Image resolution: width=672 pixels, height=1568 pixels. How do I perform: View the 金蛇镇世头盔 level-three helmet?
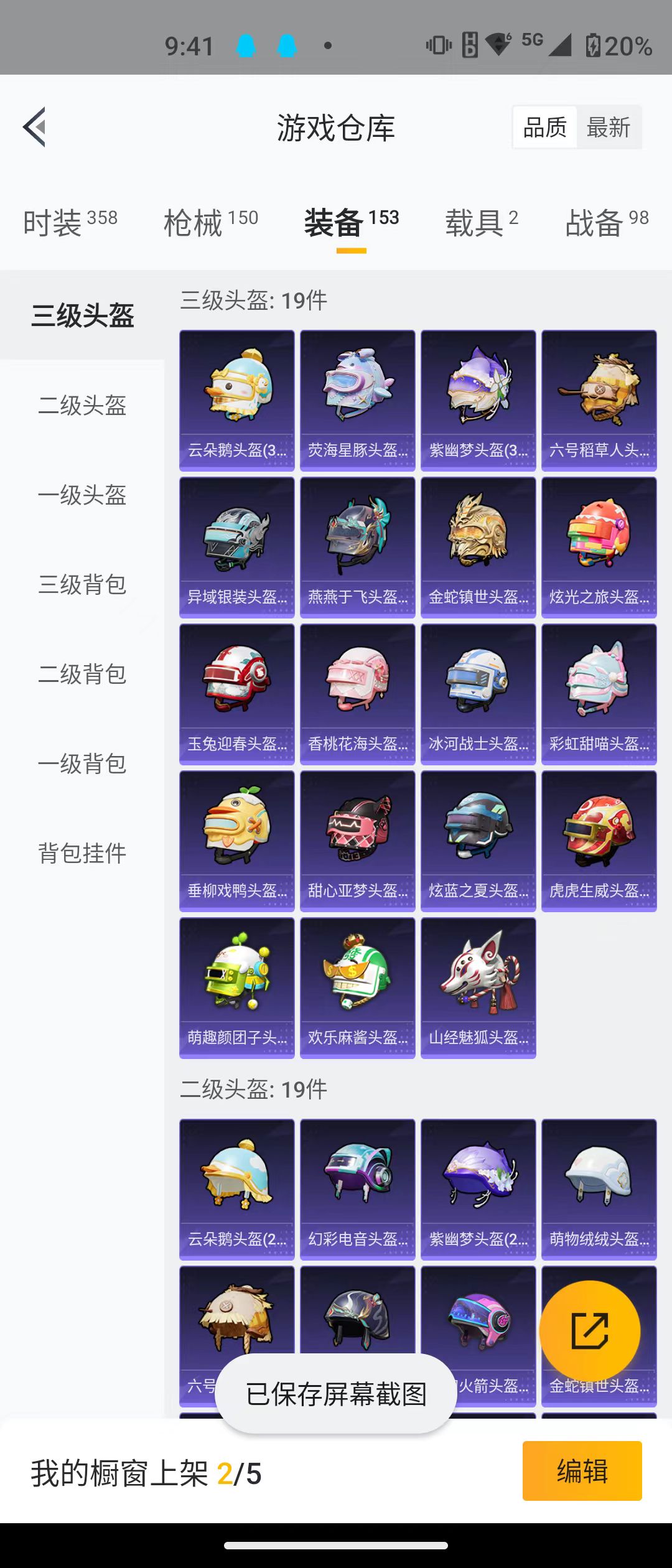click(478, 547)
